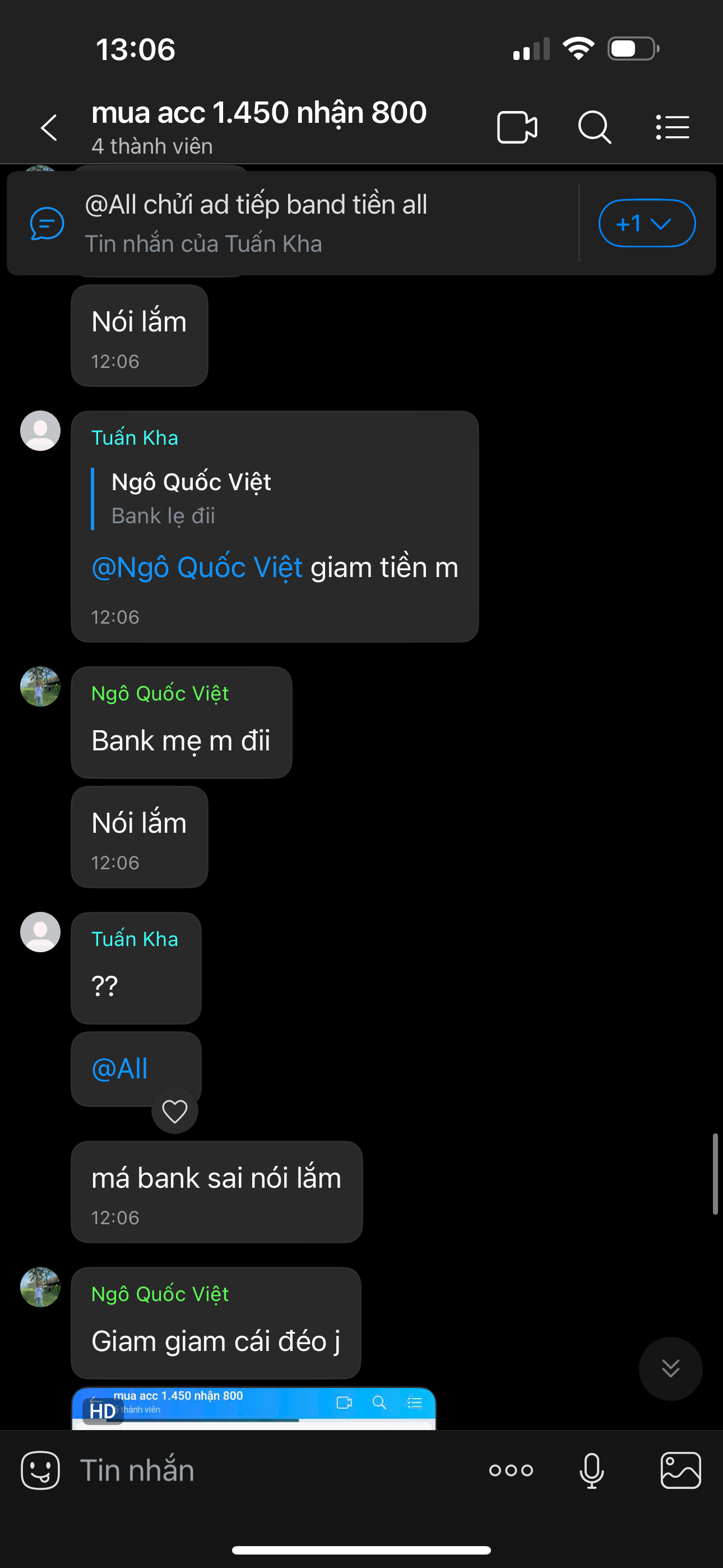Open the @Ngô Quốc Việt mention
The height and width of the screenshot is (1568, 723).
coord(197,568)
